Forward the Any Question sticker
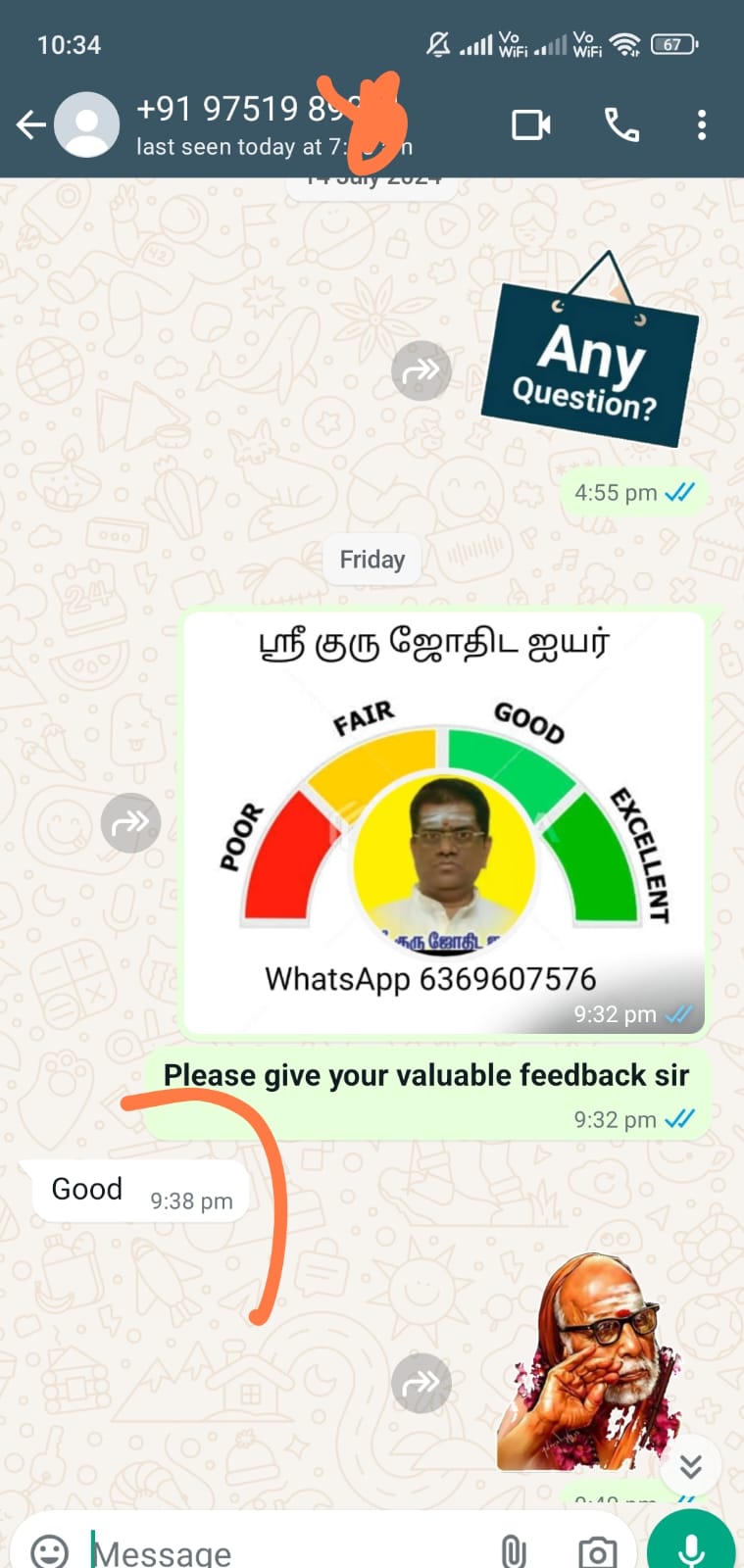The width and height of the screenshot is (744, 1568). pyautogui.click(x=421, y=370)
